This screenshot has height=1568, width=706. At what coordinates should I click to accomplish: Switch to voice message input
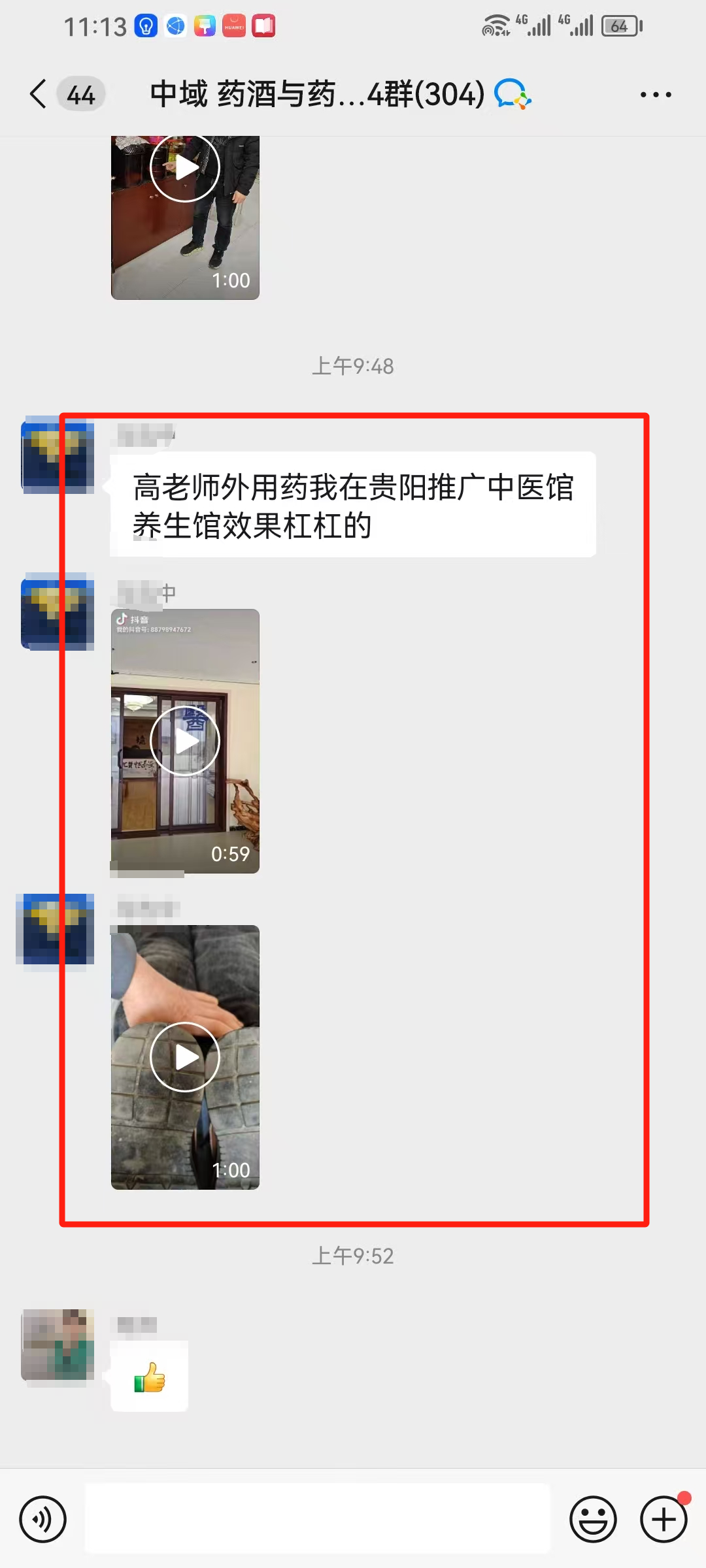[x=43, y=1519]
